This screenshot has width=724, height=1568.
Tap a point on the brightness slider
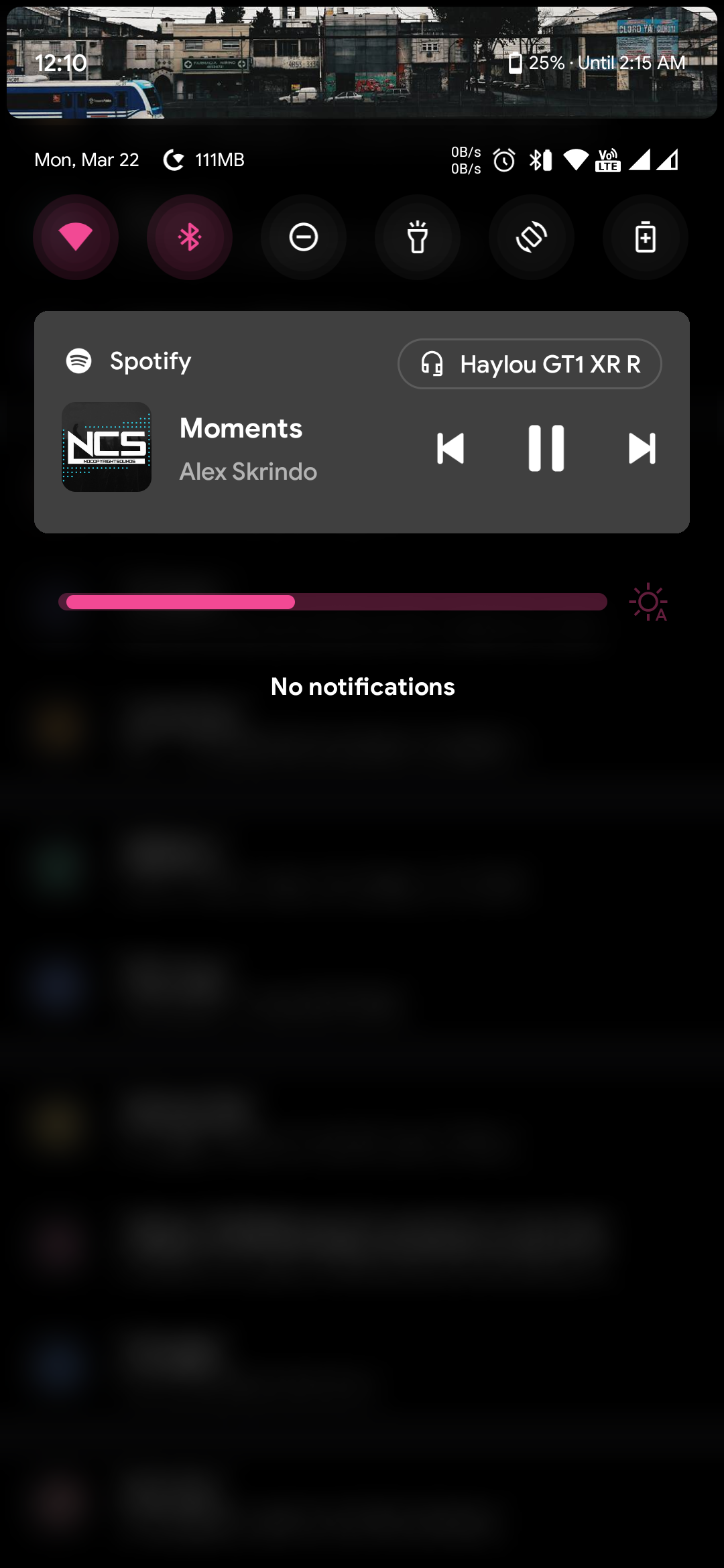[x=333, y=602]
